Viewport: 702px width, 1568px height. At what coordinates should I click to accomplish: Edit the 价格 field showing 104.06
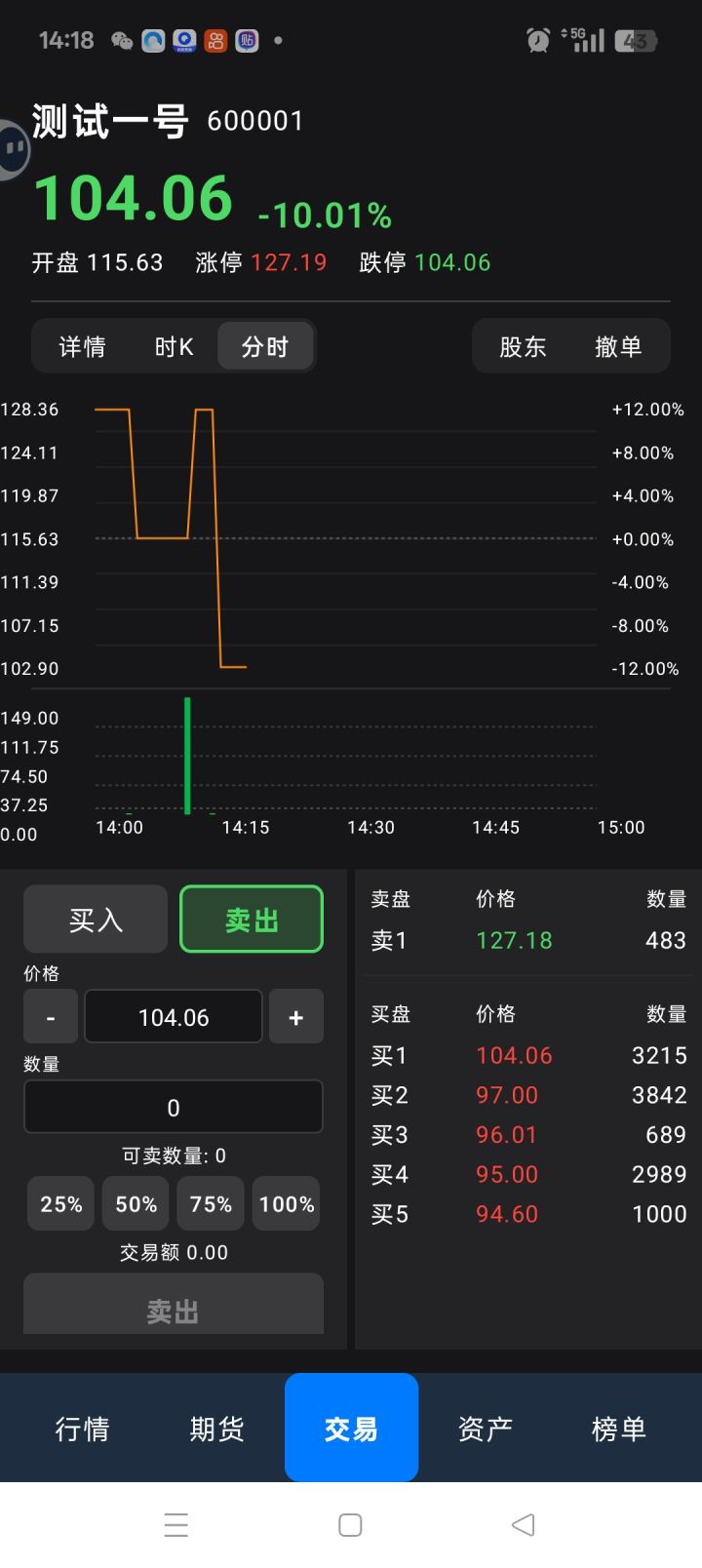(x=174, y=1017)
